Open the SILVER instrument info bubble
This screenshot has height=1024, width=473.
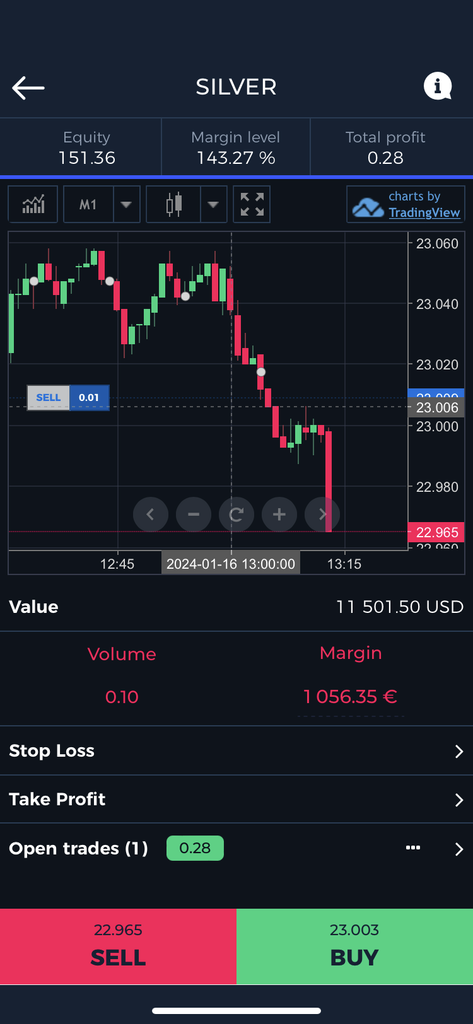pos(437,86)
